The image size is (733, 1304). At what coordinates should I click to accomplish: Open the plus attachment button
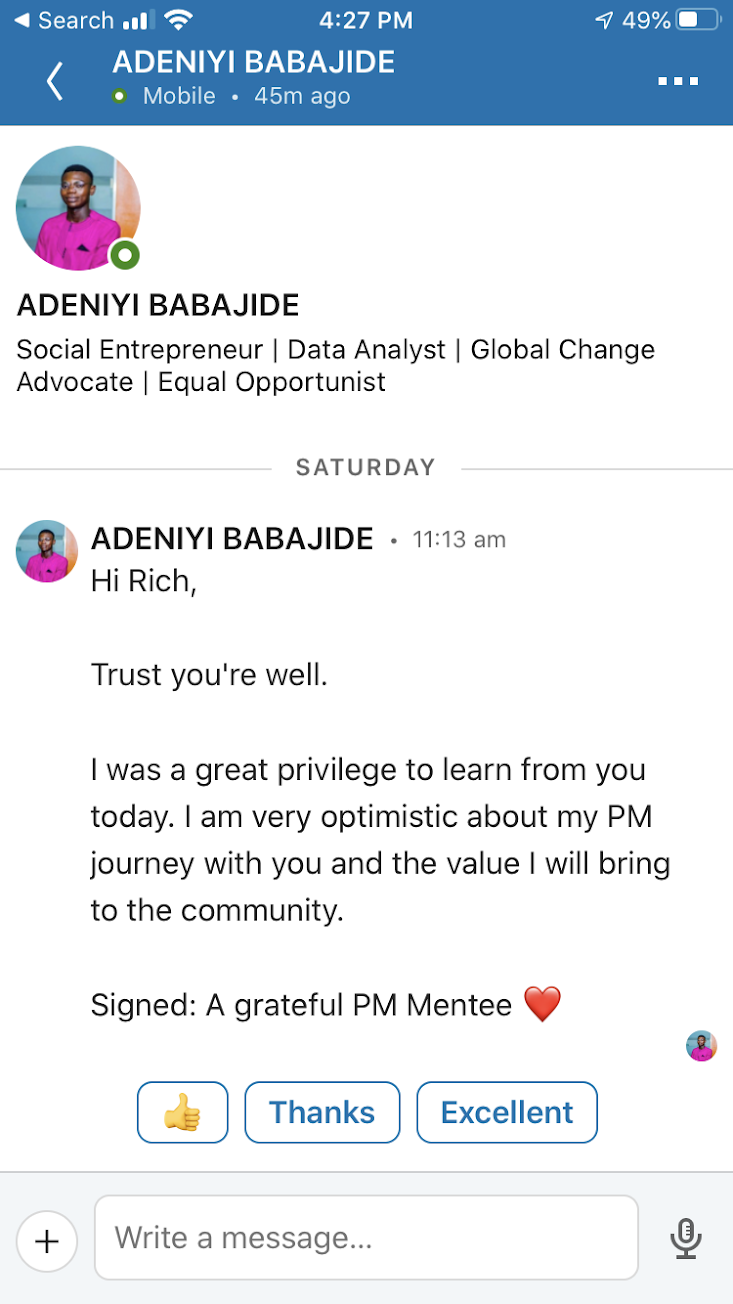tap(47, 1241)
